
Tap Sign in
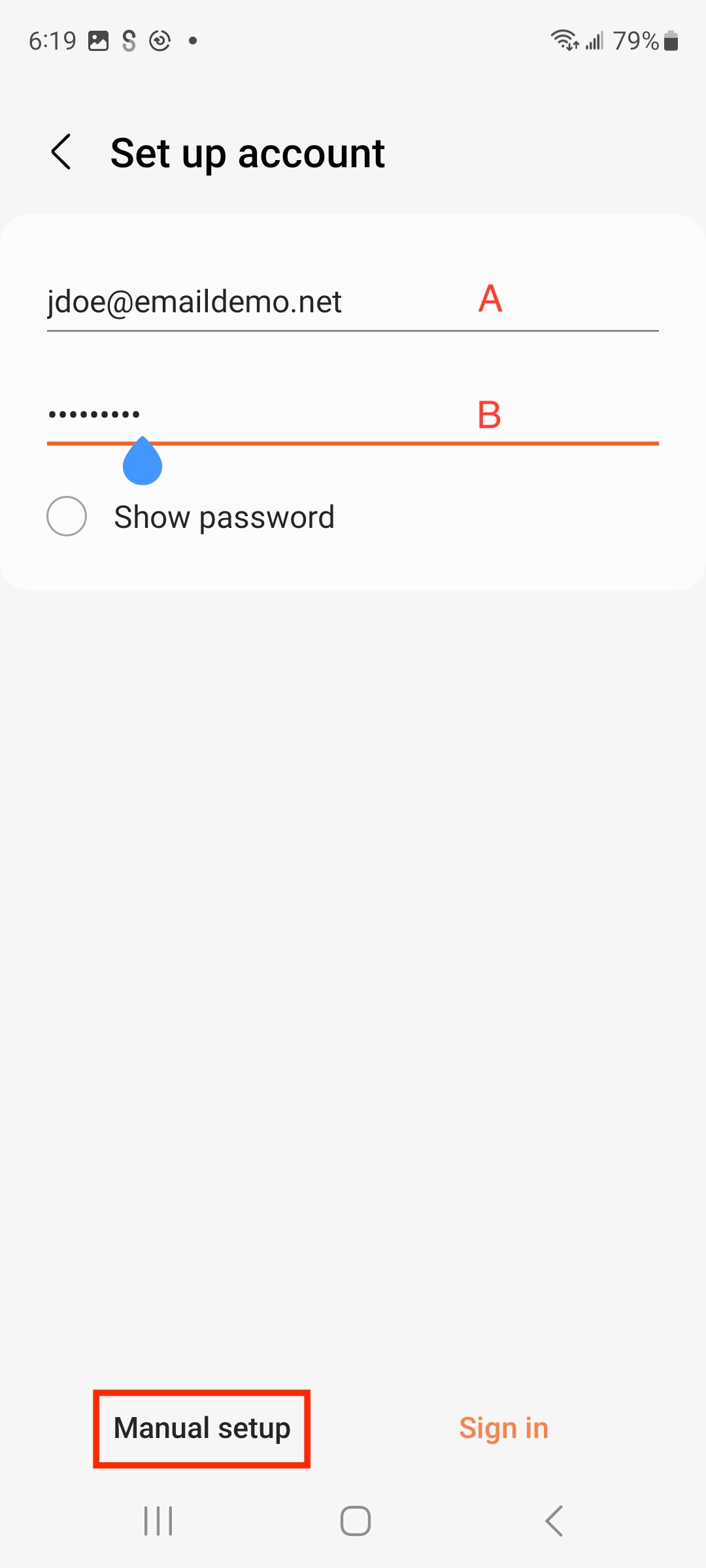pos(503,1428)
